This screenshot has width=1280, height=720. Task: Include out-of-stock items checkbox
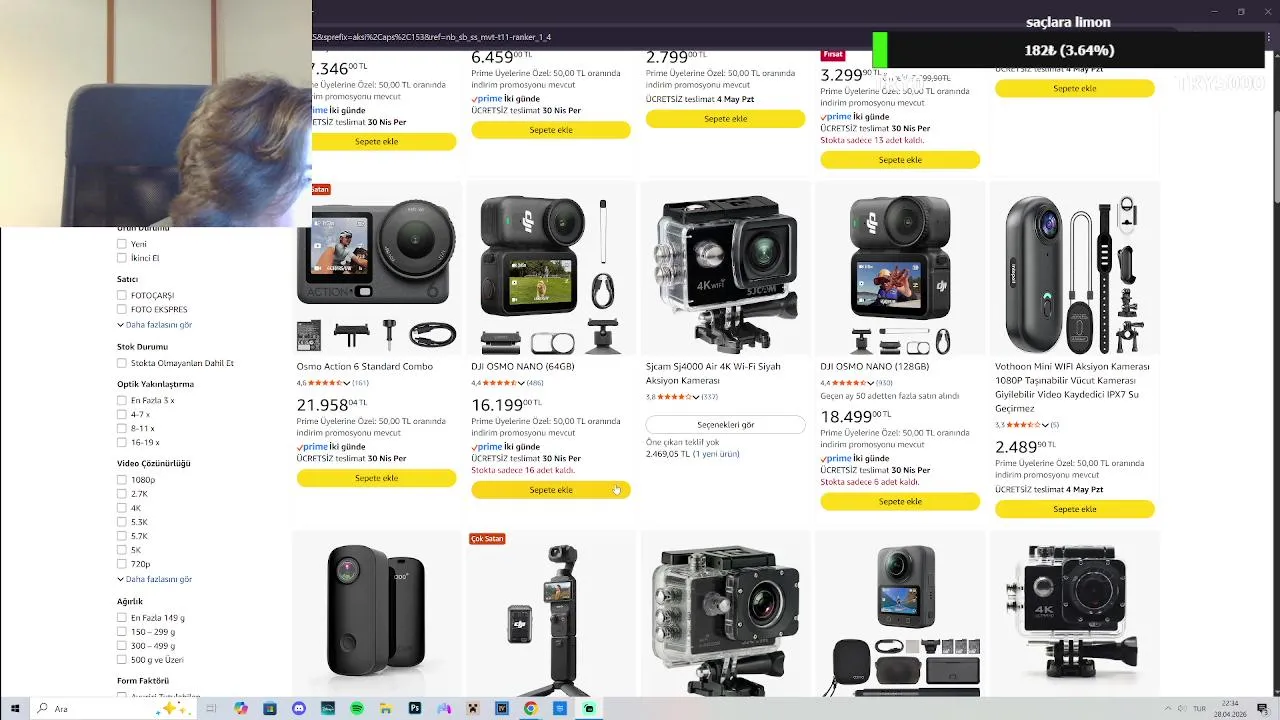pyautogui.click(x=122, y=363)
